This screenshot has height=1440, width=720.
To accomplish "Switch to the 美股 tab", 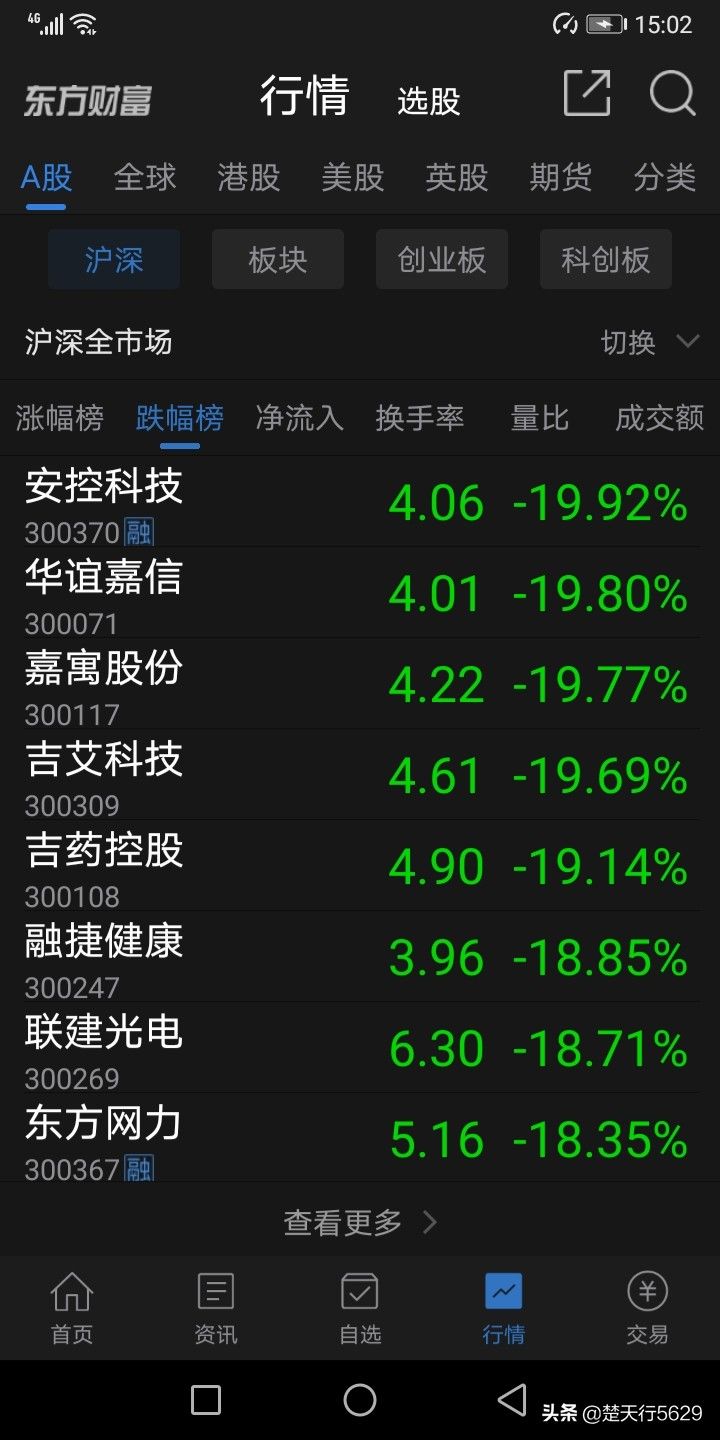I will tap(353, 178).
